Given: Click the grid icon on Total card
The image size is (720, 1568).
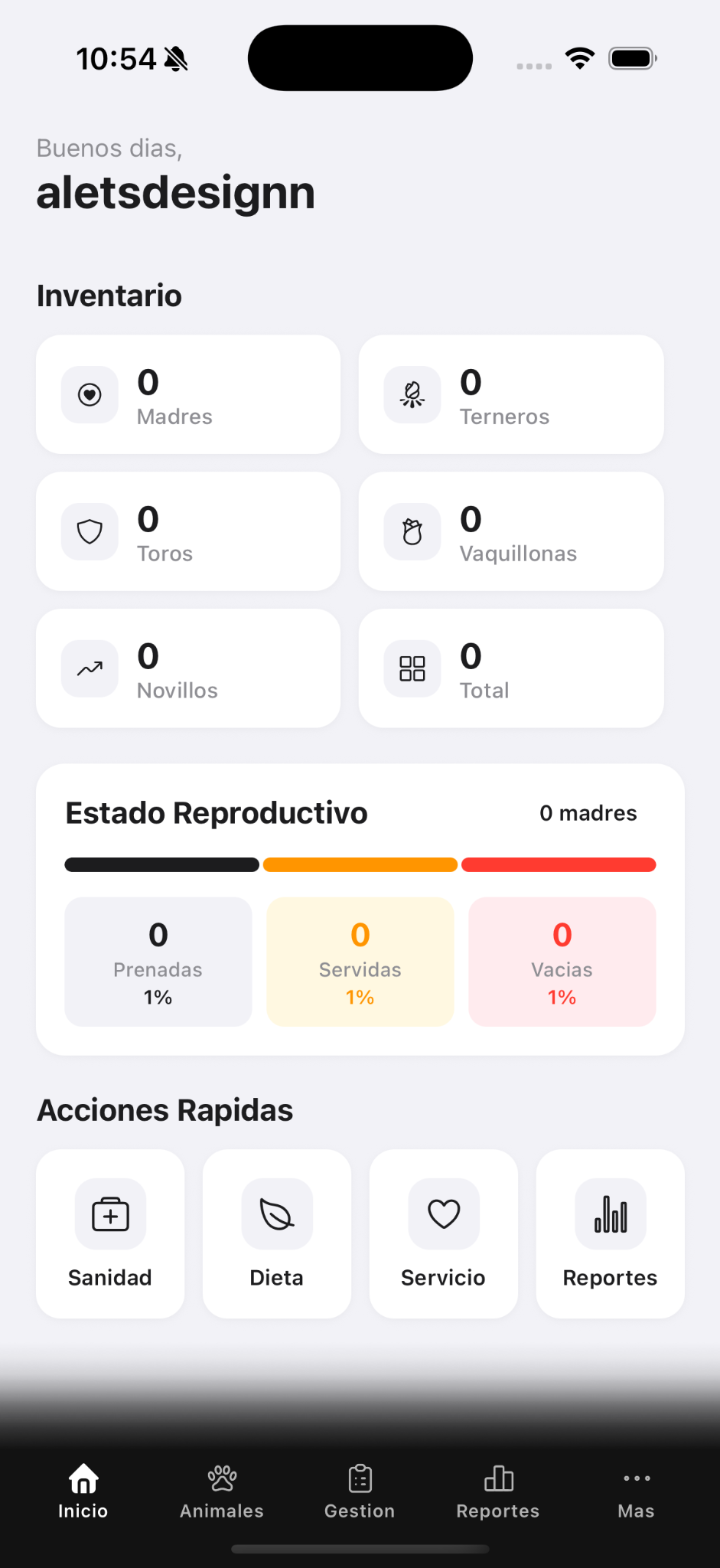Looking at the screenshot, I should [x=412, y=668].
